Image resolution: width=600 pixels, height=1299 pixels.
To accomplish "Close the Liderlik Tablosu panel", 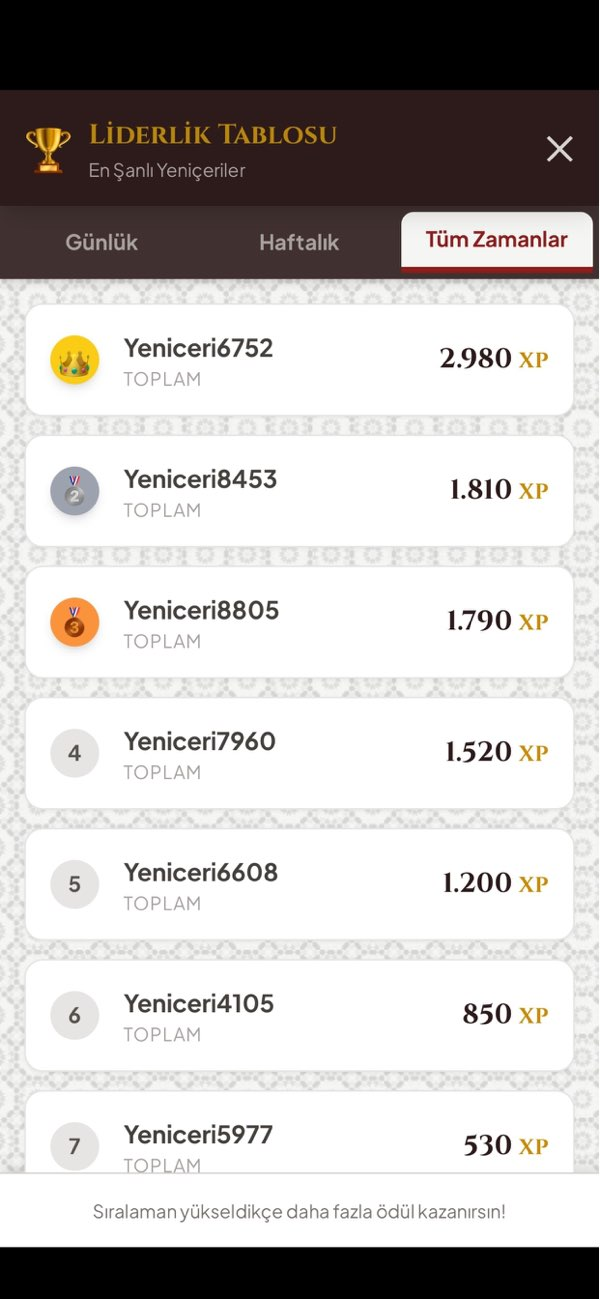I will pos(559,149).
